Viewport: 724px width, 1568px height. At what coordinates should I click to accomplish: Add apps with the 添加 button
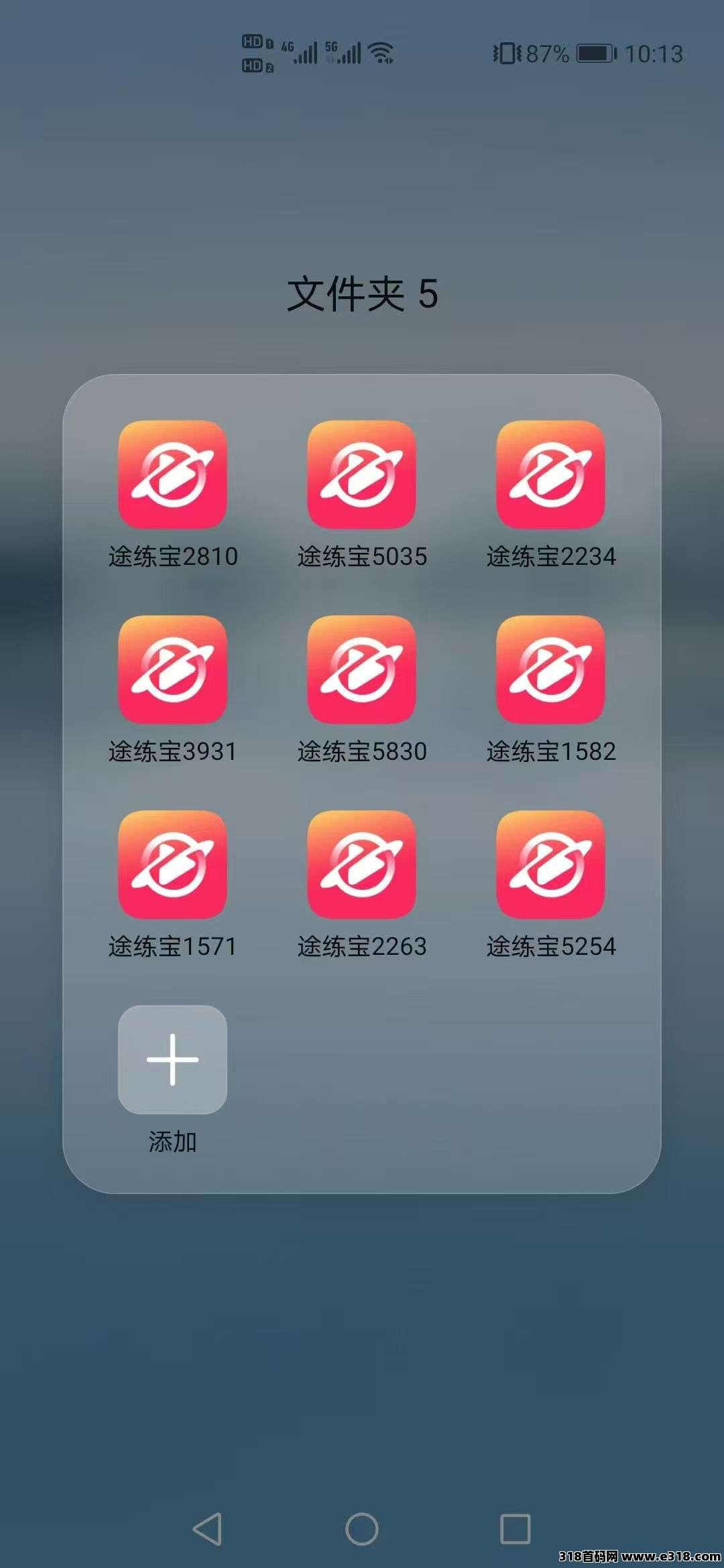coord(172,1059)
